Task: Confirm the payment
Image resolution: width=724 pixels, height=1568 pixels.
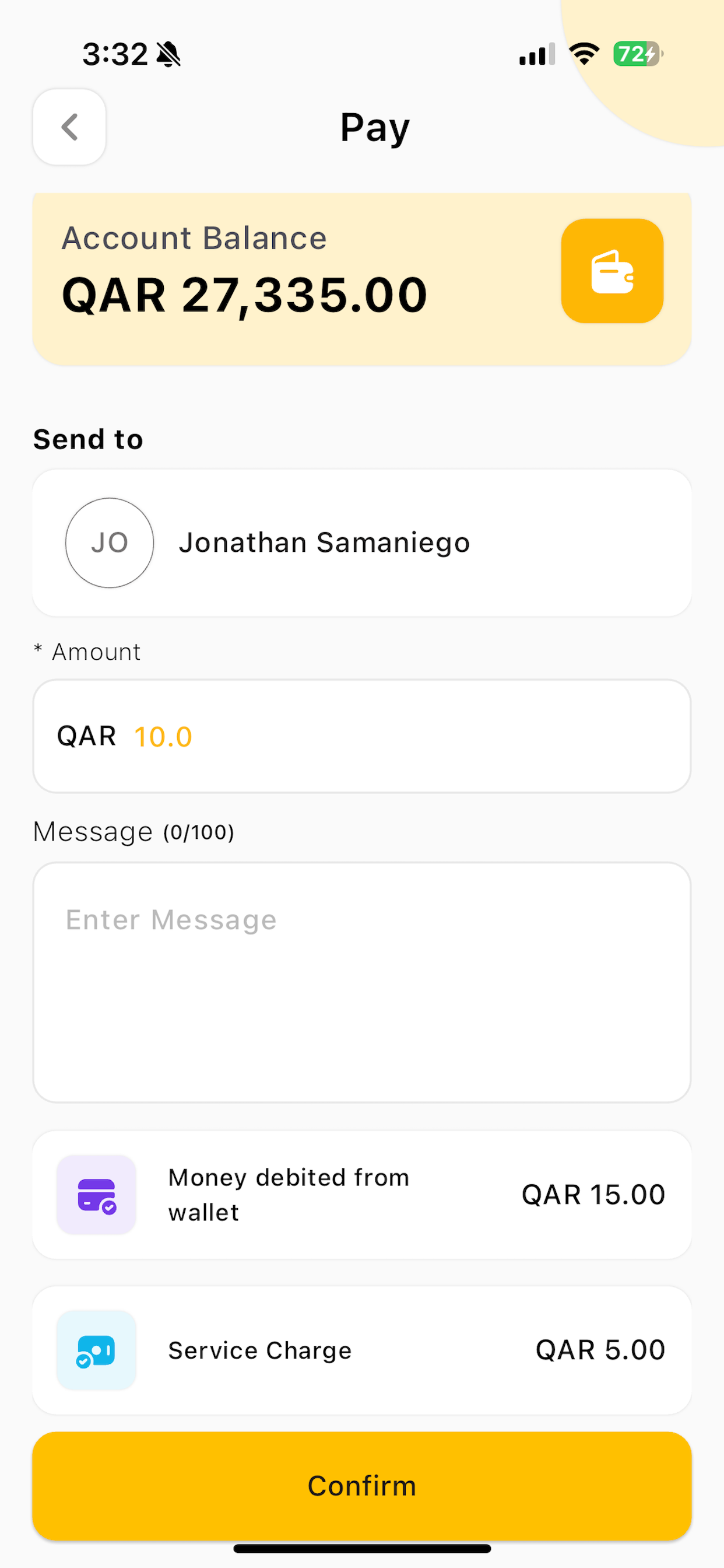Action: (x=362, y=1486)
